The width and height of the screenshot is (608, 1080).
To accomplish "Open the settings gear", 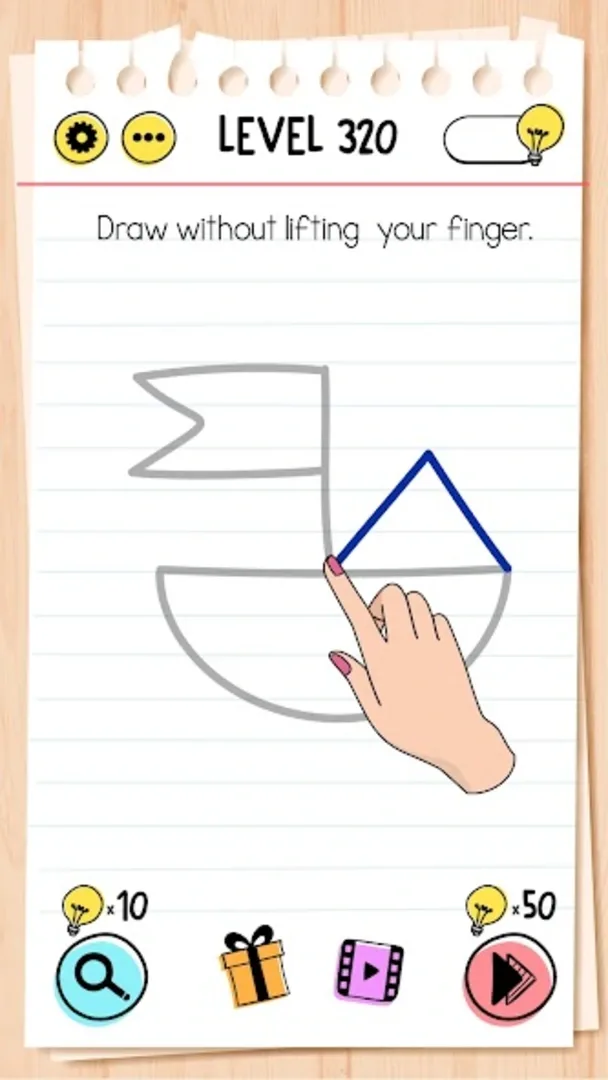I will pos(81,138).
